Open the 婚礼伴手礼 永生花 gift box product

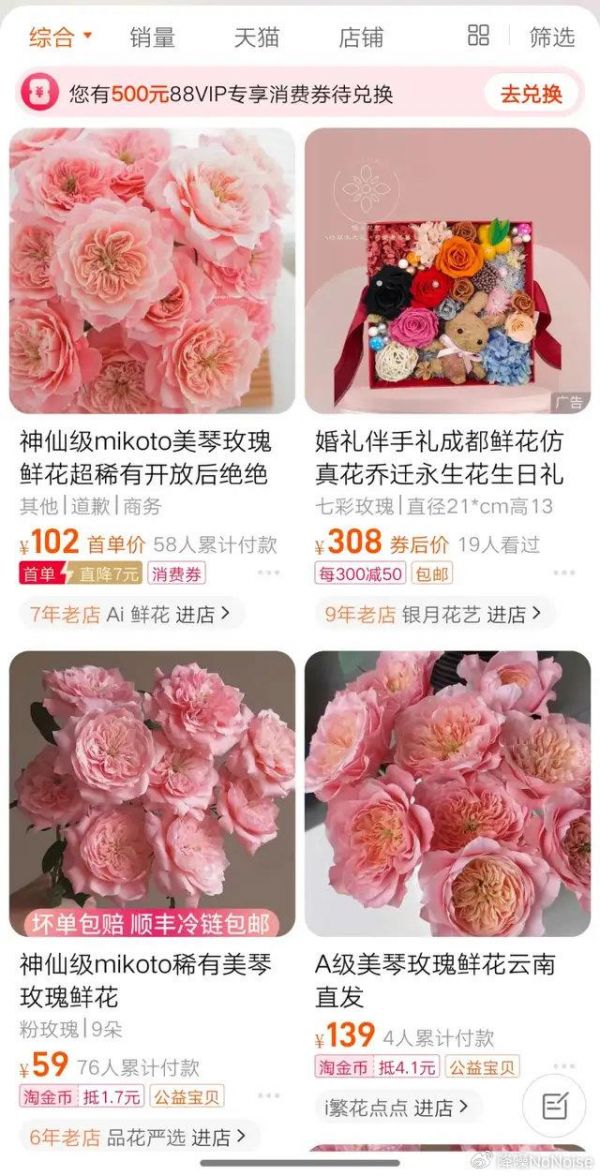tap(447, 271)
